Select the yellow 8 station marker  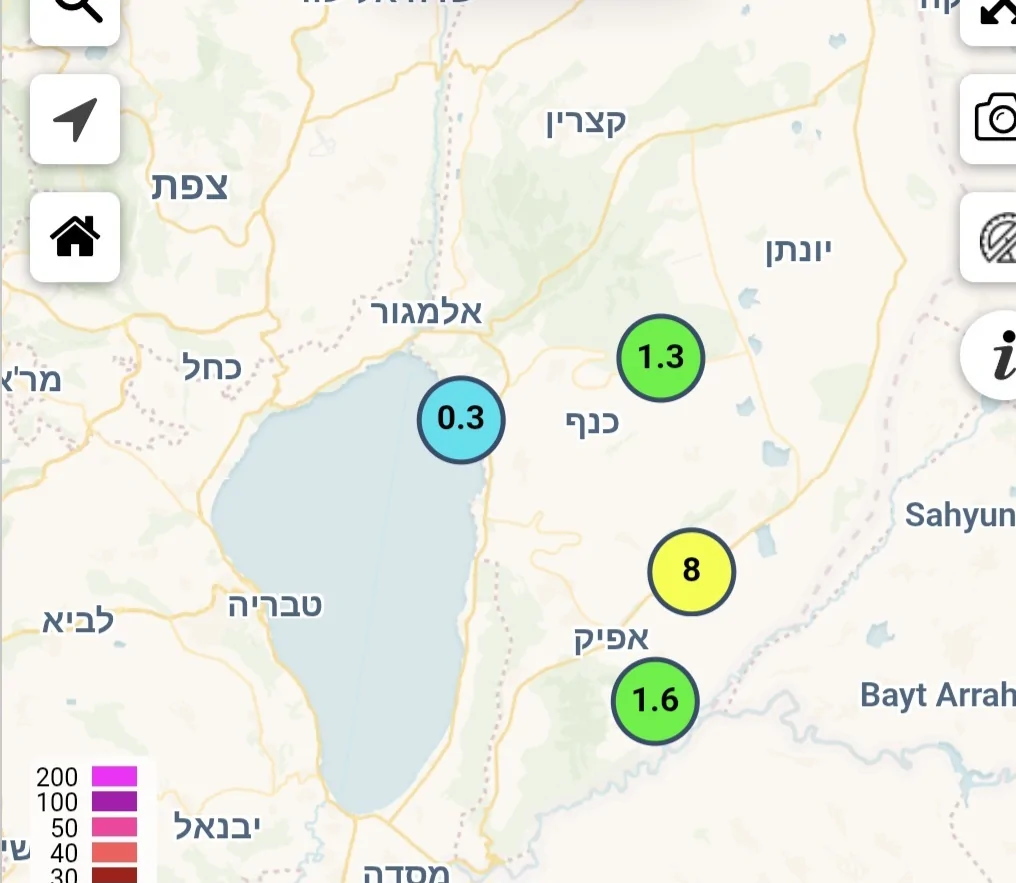(x=691, y=571)
